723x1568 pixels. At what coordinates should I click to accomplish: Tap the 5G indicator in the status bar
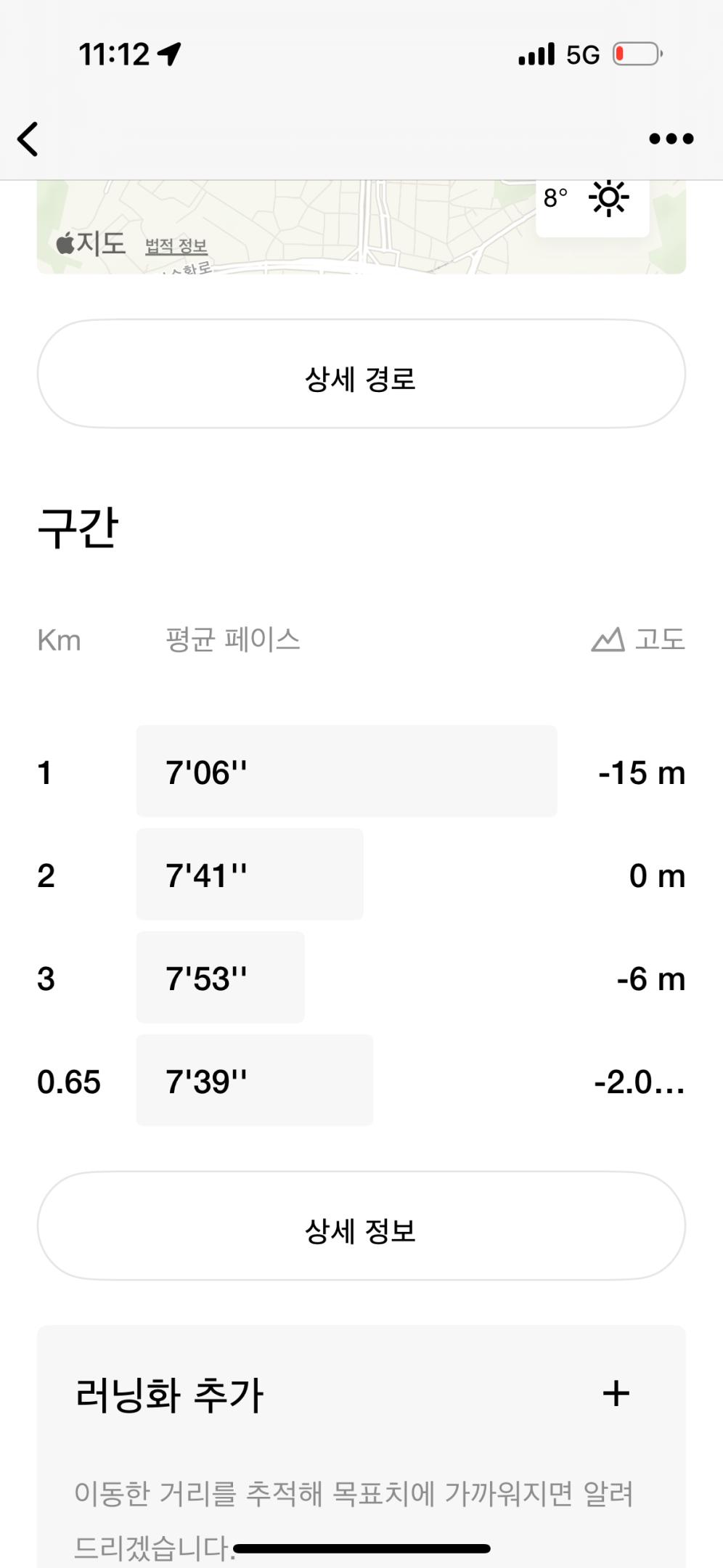580,54
